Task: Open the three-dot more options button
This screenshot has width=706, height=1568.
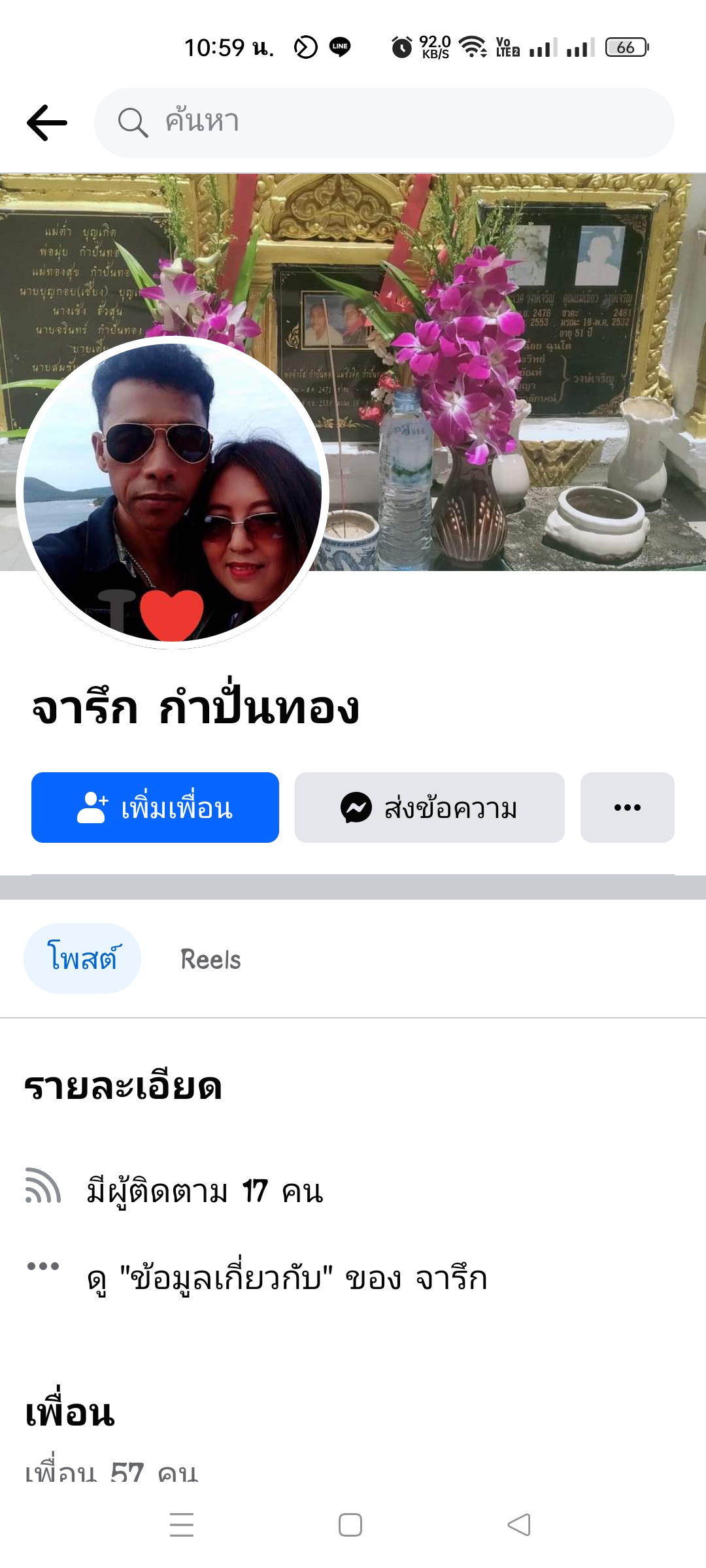Action: [627, 808]
